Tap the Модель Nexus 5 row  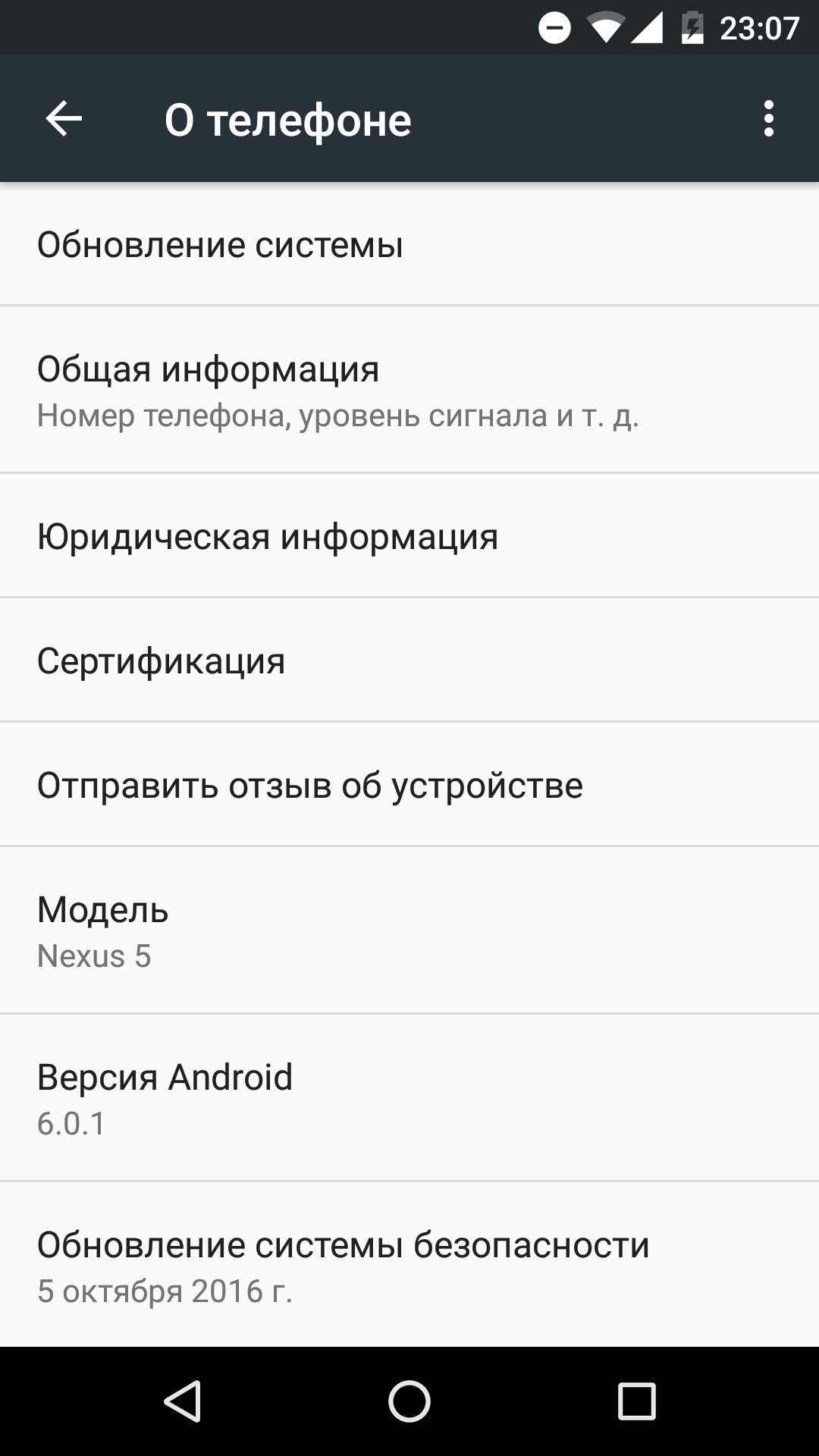click(x=409, y=930)
